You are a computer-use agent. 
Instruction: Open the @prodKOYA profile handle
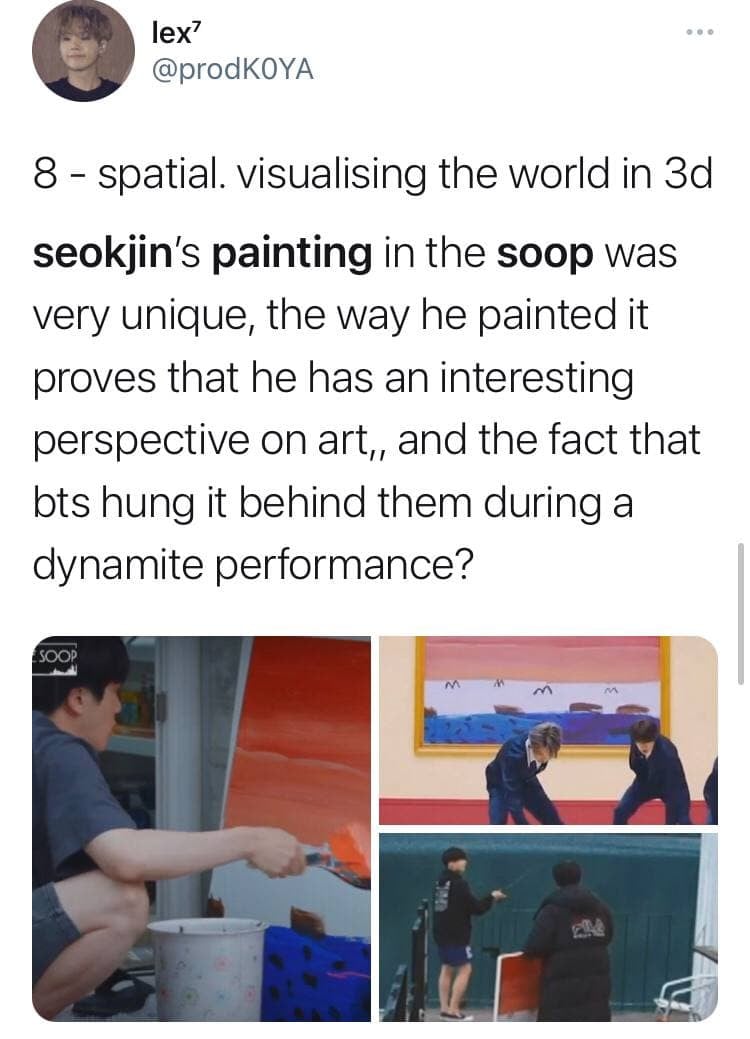pos(232,70)
